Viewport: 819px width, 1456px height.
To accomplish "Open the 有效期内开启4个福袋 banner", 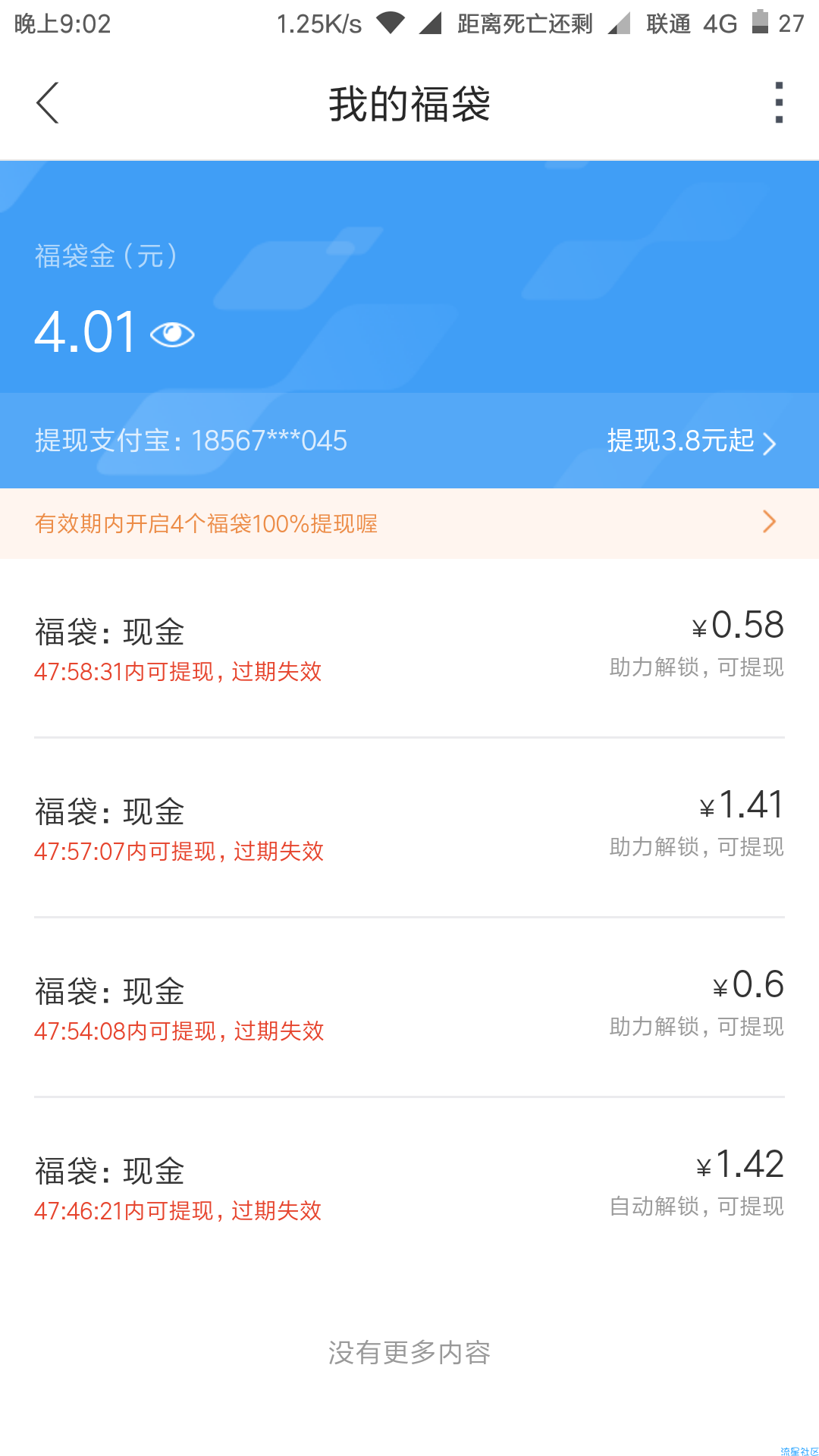I will click(x=409, y=523).
